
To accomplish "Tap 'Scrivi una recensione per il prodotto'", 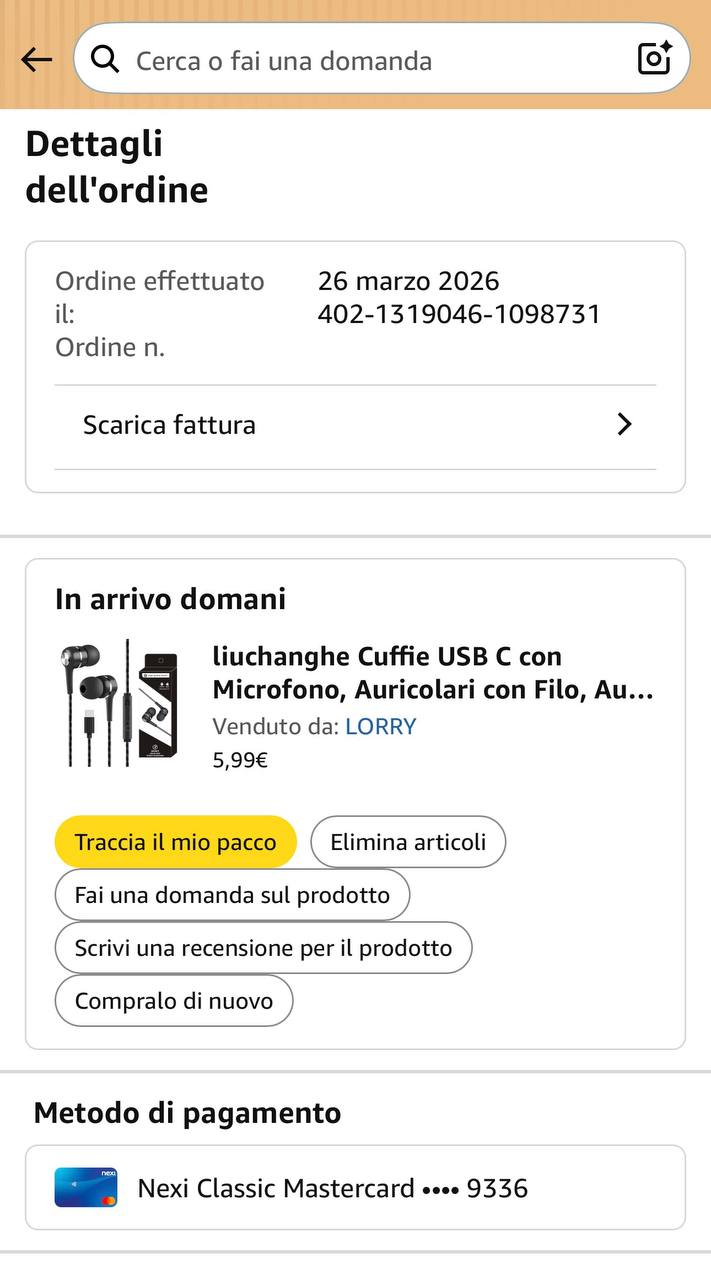I will click(263, 948).
